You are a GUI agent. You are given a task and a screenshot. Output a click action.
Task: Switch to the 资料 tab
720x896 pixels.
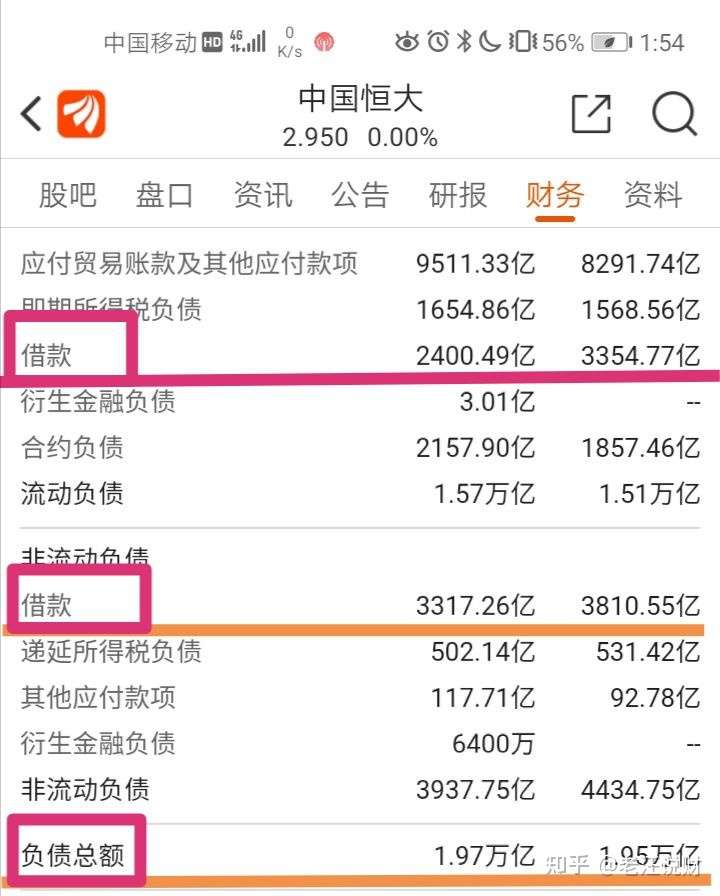tap(652, 194)
